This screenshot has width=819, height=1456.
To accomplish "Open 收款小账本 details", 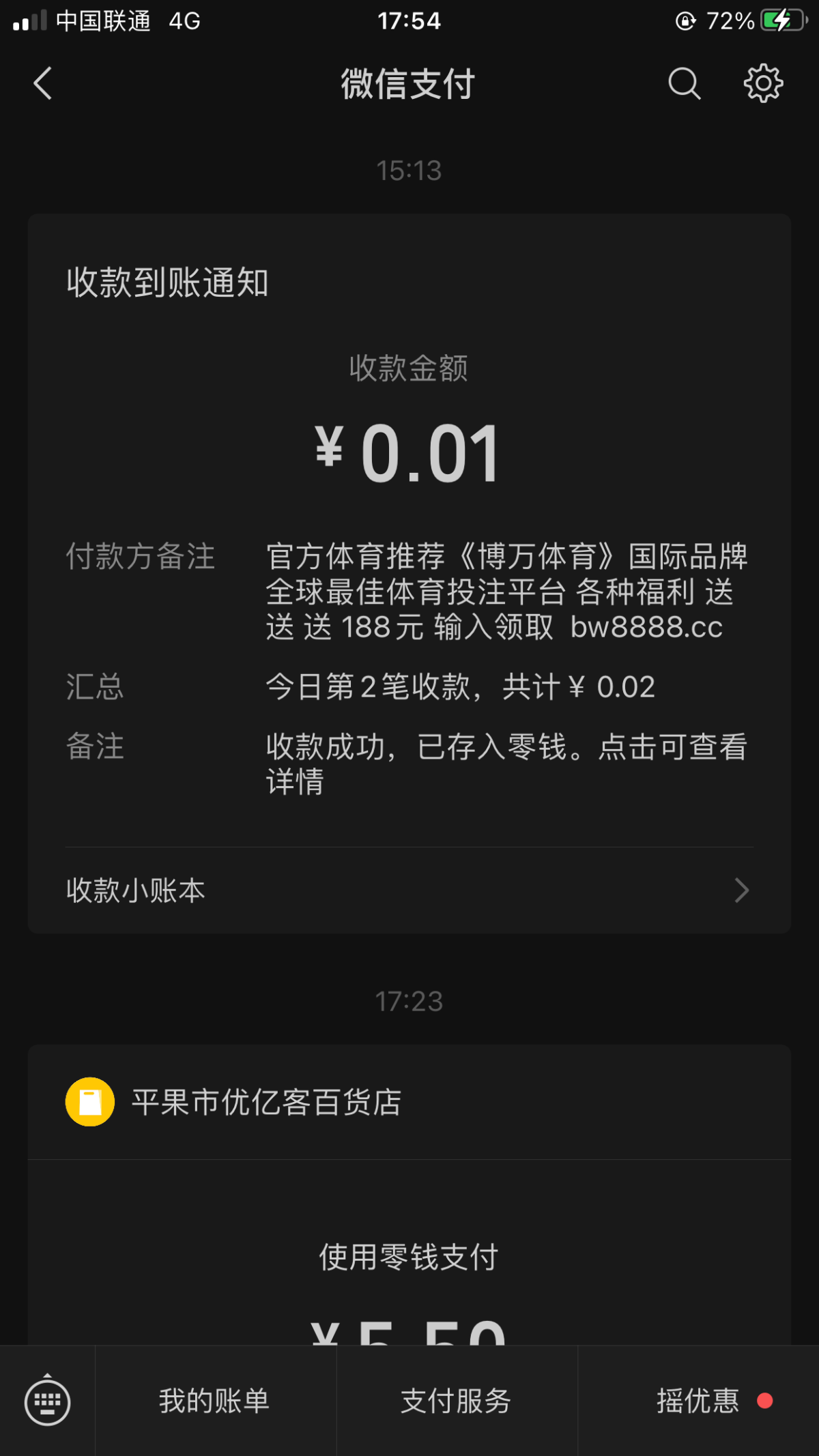I will tap(135, 890).
